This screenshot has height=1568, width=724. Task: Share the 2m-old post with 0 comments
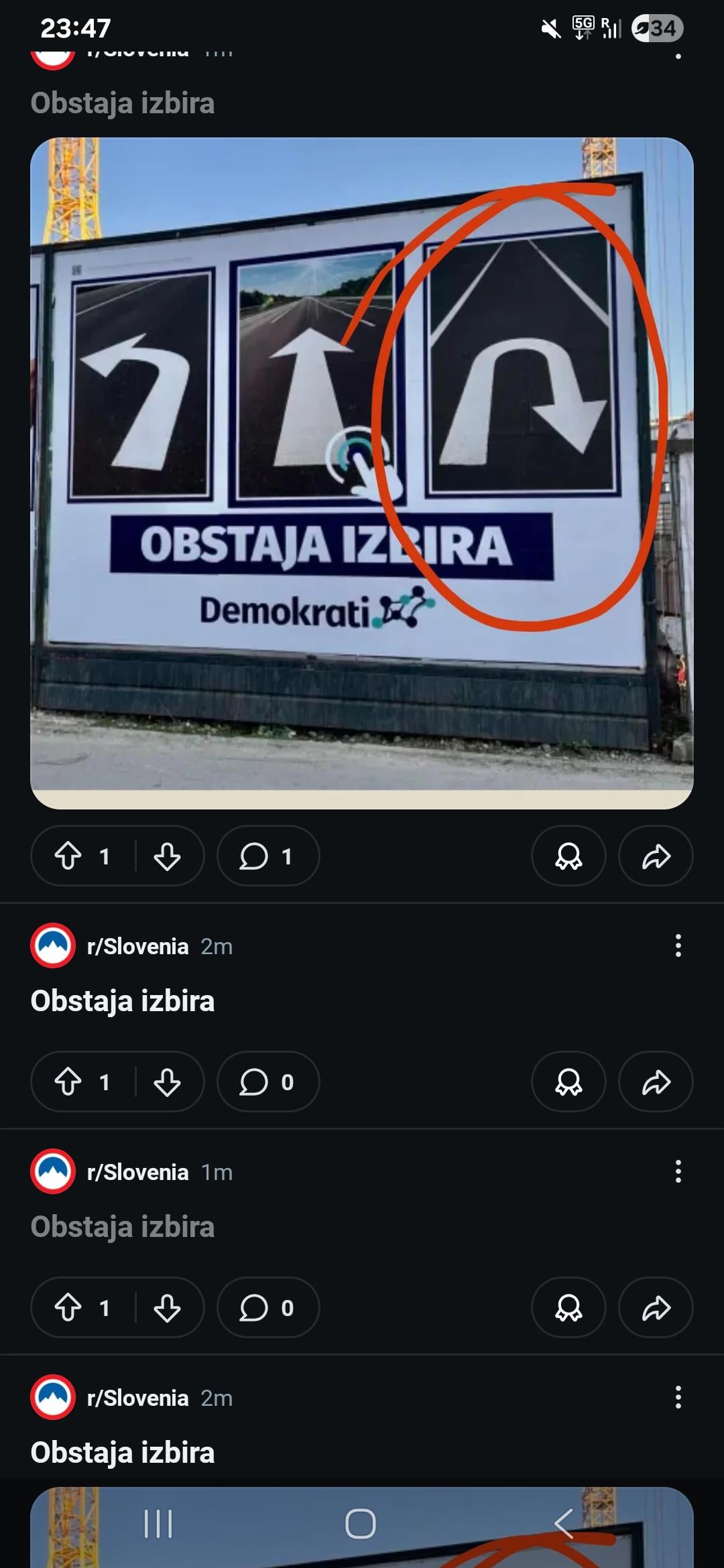click(656, 1082)
